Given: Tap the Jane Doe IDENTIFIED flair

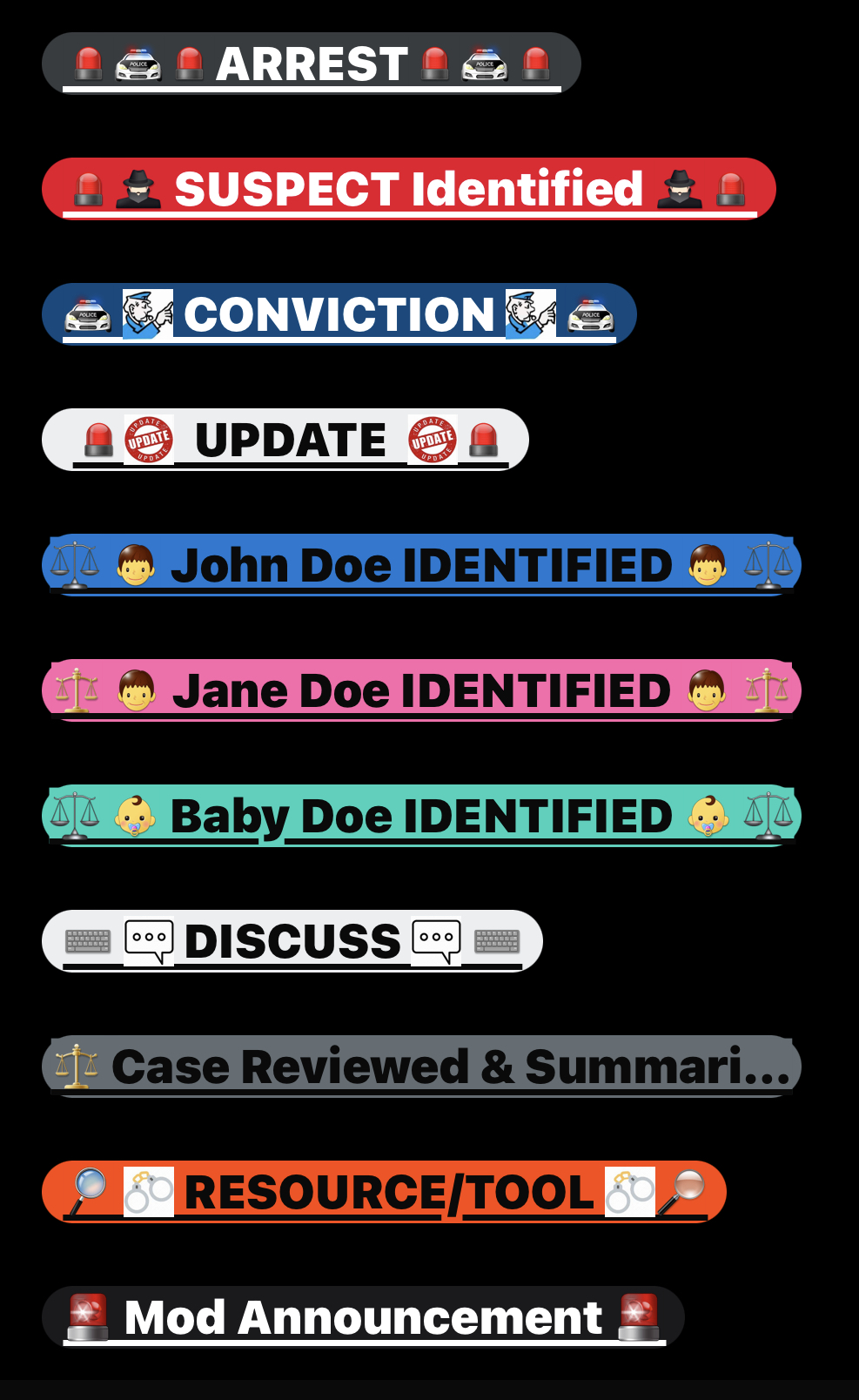Looking at the screenshot, I should 421,690.
